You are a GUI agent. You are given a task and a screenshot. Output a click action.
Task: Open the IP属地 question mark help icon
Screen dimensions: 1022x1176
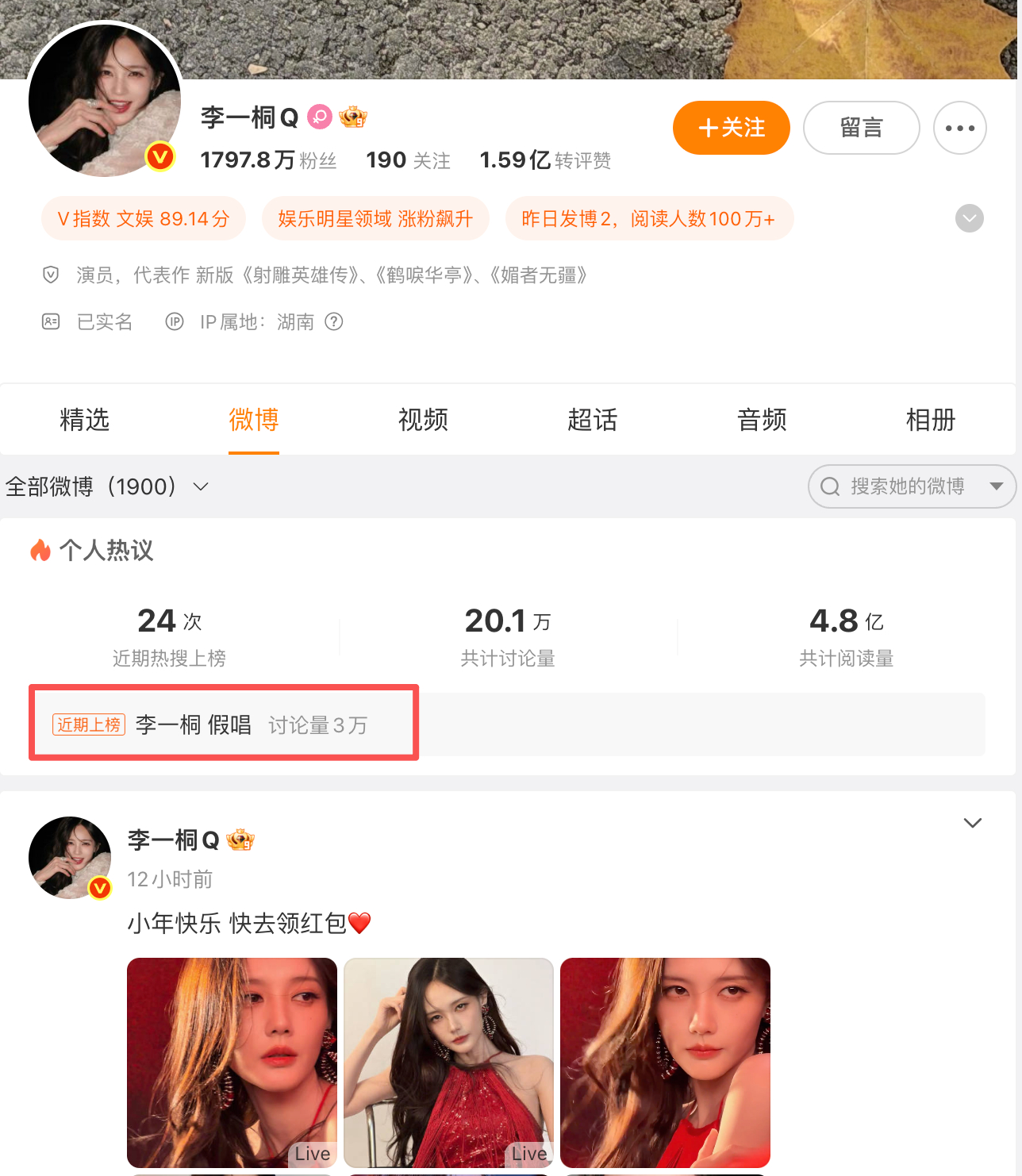[x=334, y=322]
